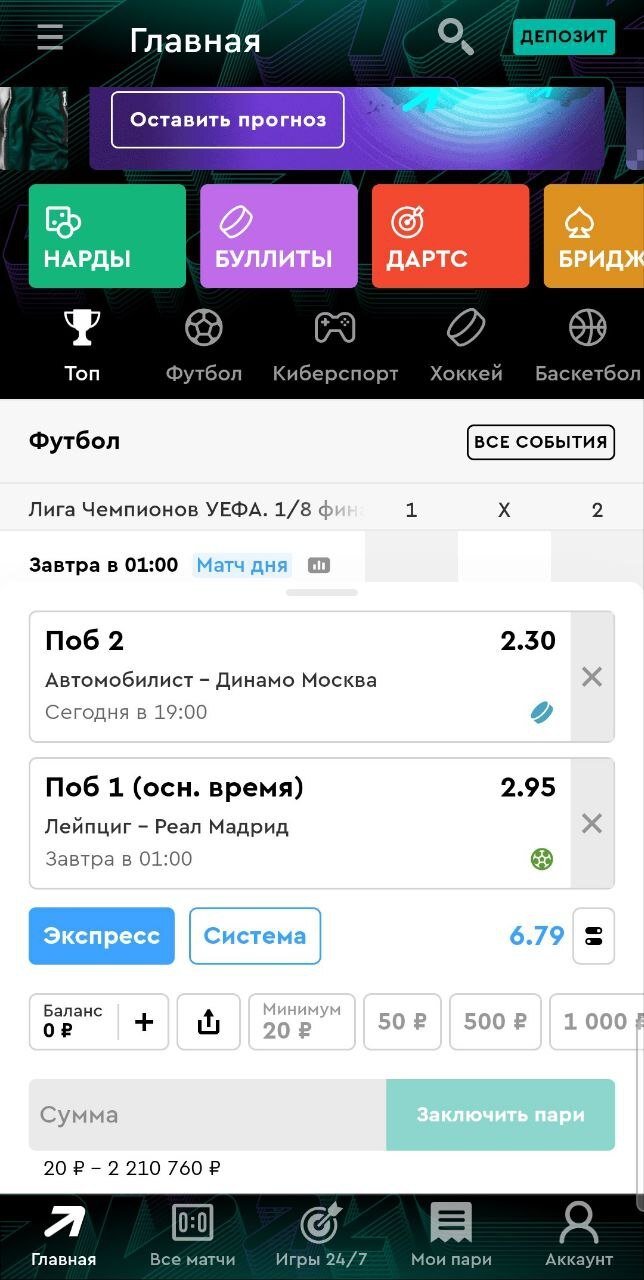Open the Дартс game tile
The width and height of the screenshot is (644, 1280).
[450, 236]
